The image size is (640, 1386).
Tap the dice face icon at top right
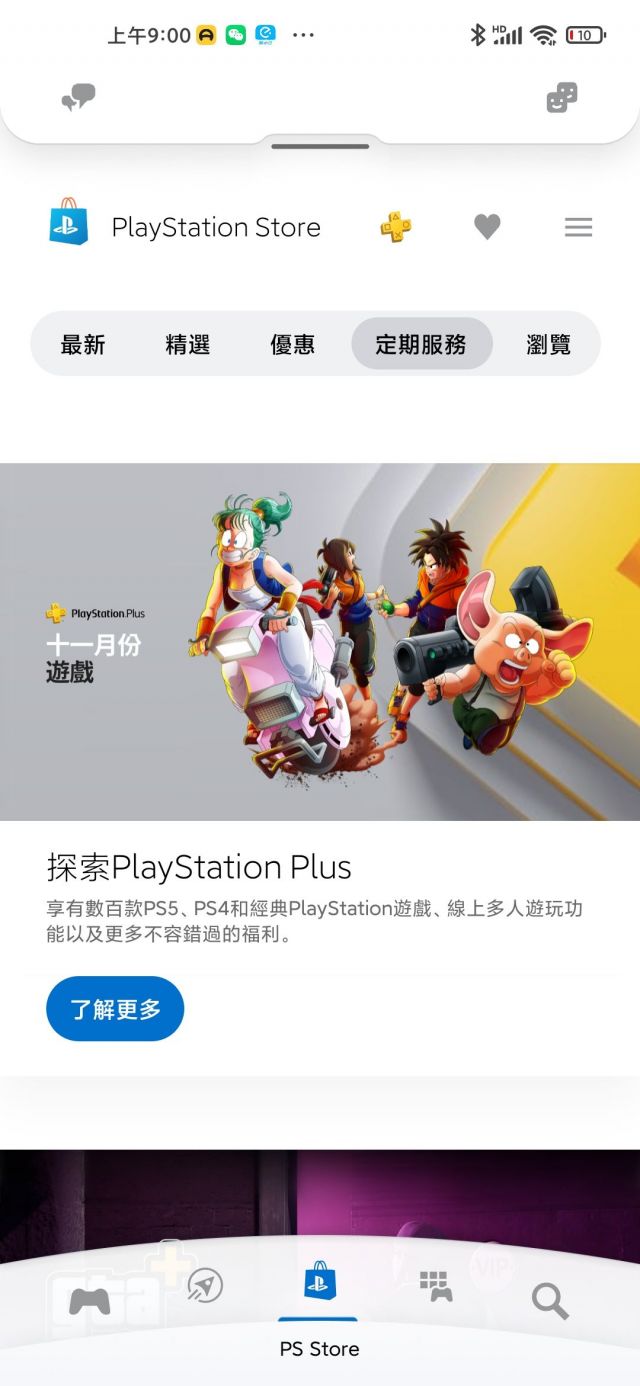pos(562,97)
